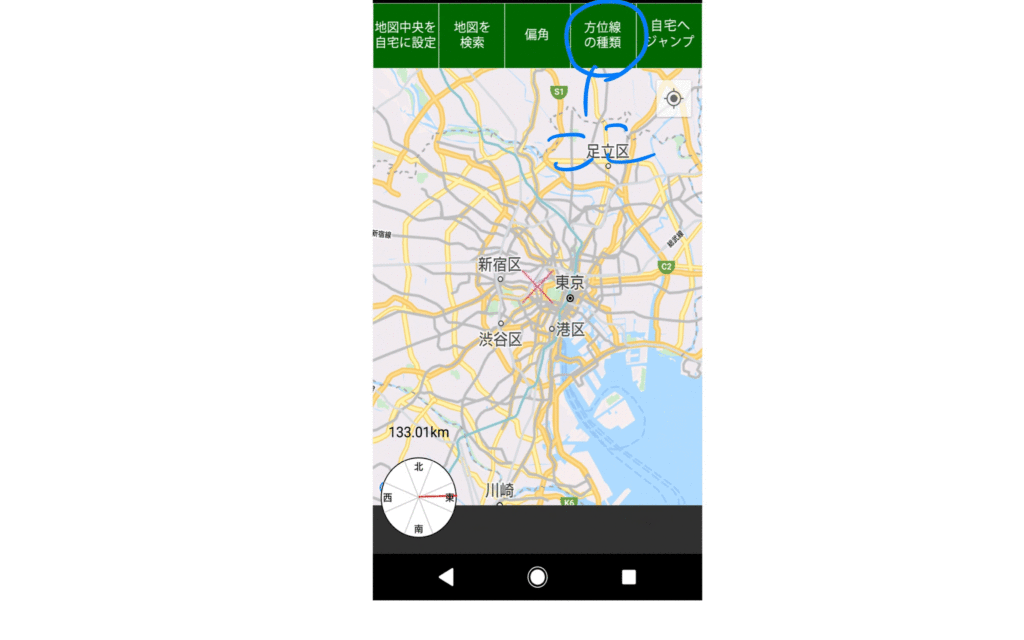Open 地図を検索 map search
The image size is (1024, 640).
471,35
